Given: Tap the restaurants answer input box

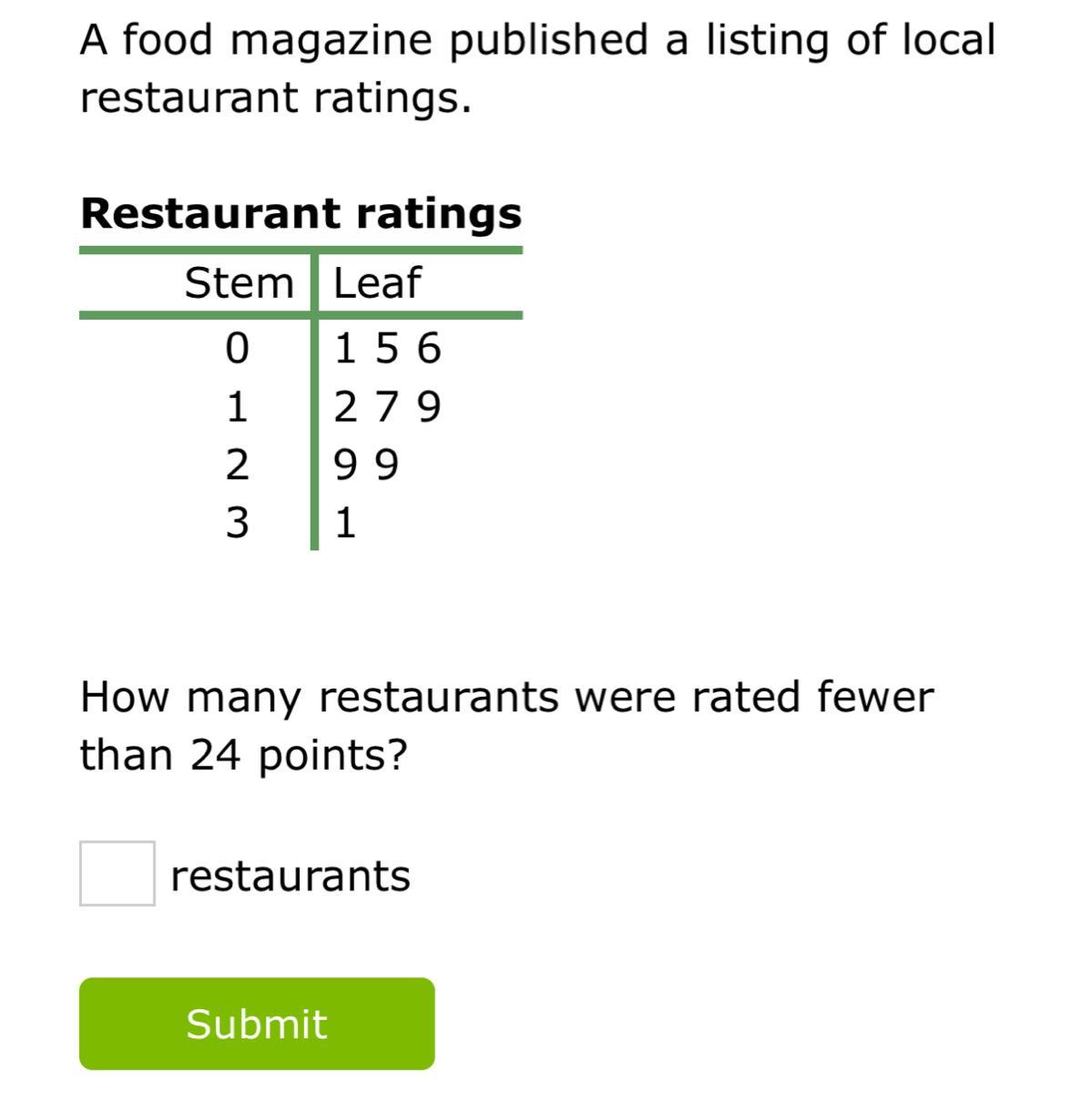Looking at the screenshot, I should pyautogui.click(x=117, y=873).
